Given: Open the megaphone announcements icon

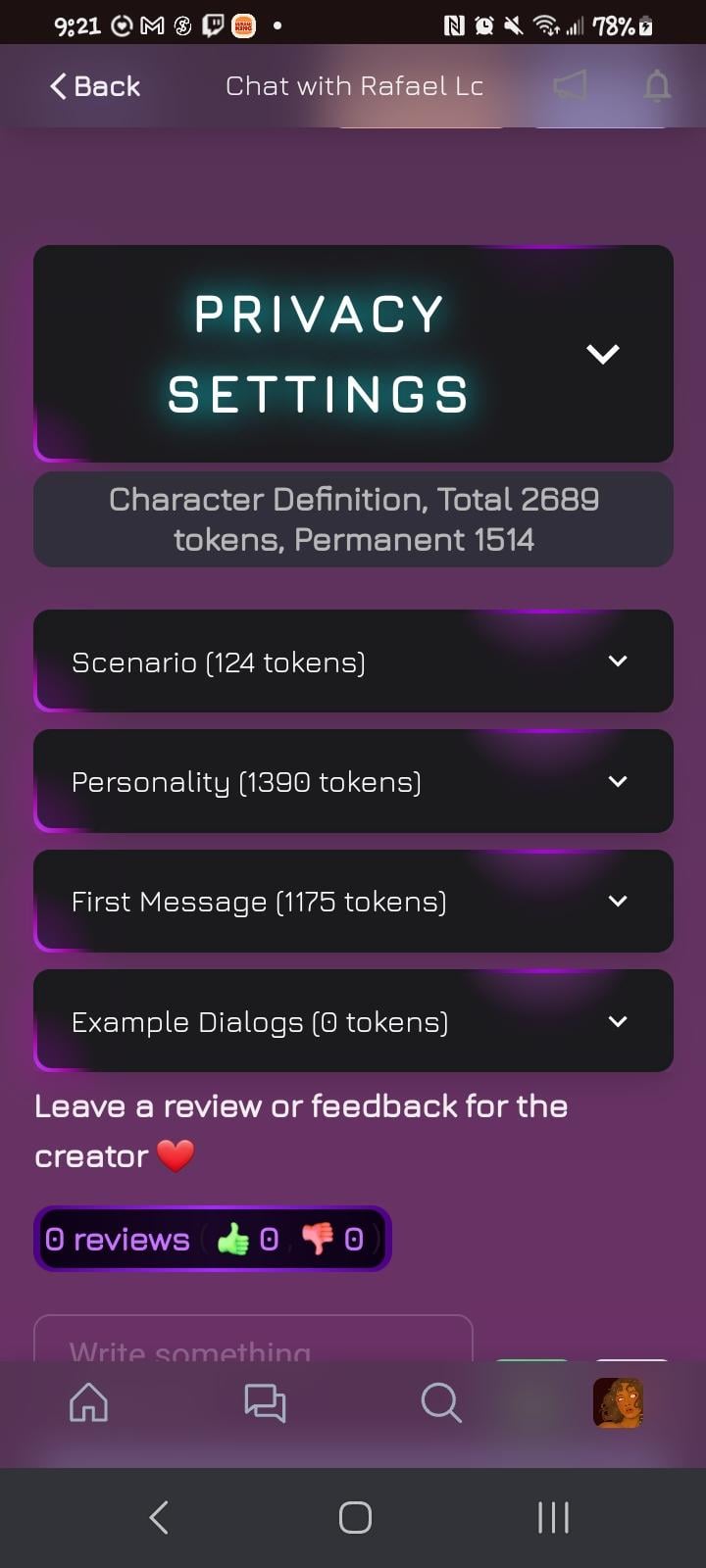Looking at the screenshot, I should [x=570, y=85].
